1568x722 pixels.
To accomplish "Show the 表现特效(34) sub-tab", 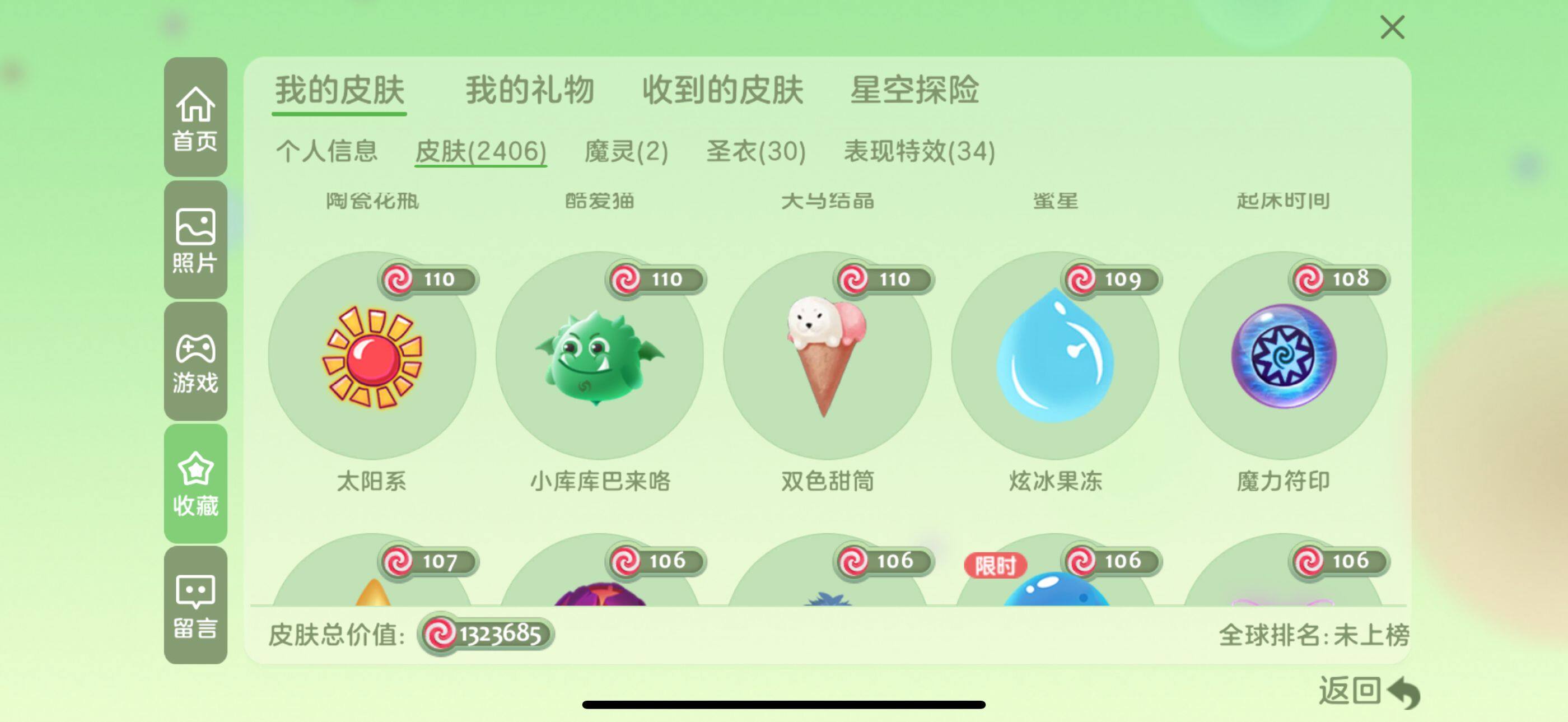I will pyautogui.click(x=919, y=151).
